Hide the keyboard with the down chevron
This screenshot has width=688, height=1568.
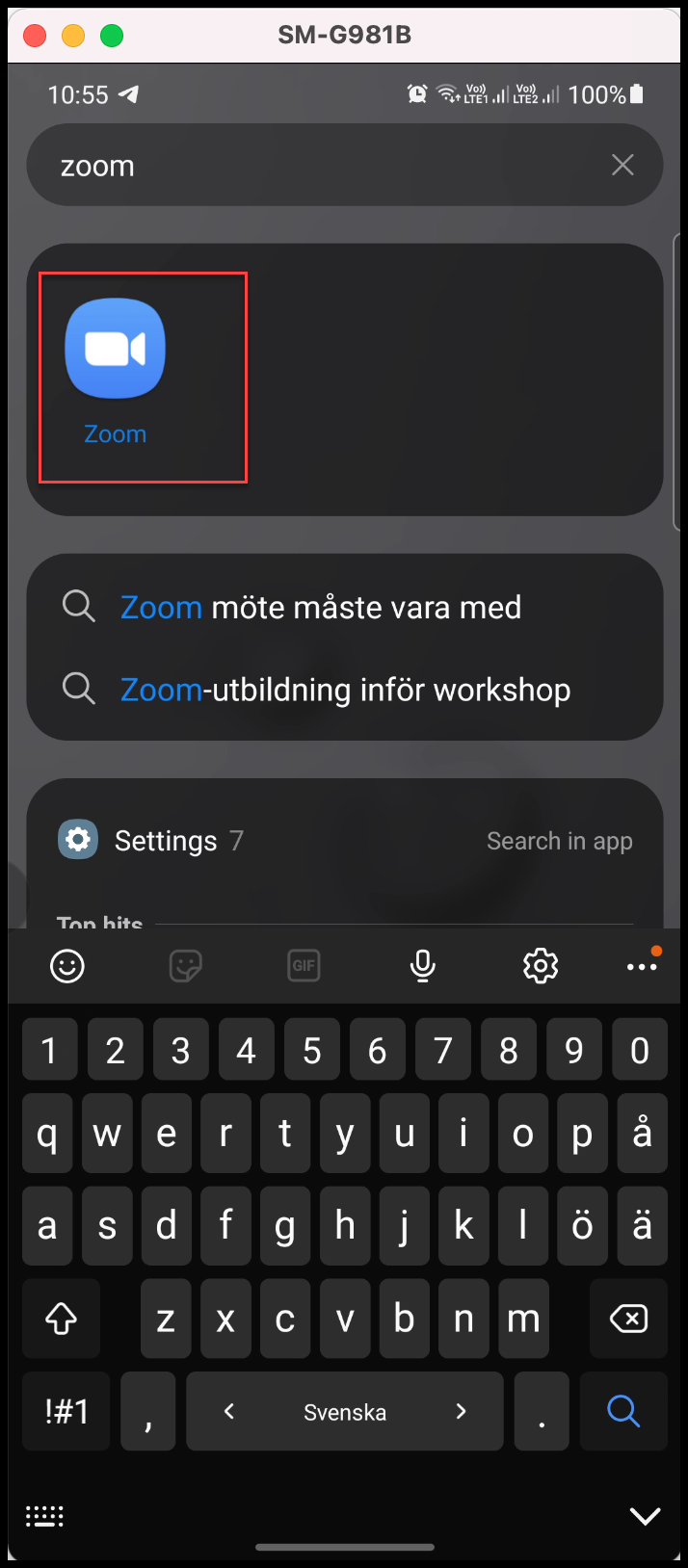pyautogui.click(x=645, y=1516)
